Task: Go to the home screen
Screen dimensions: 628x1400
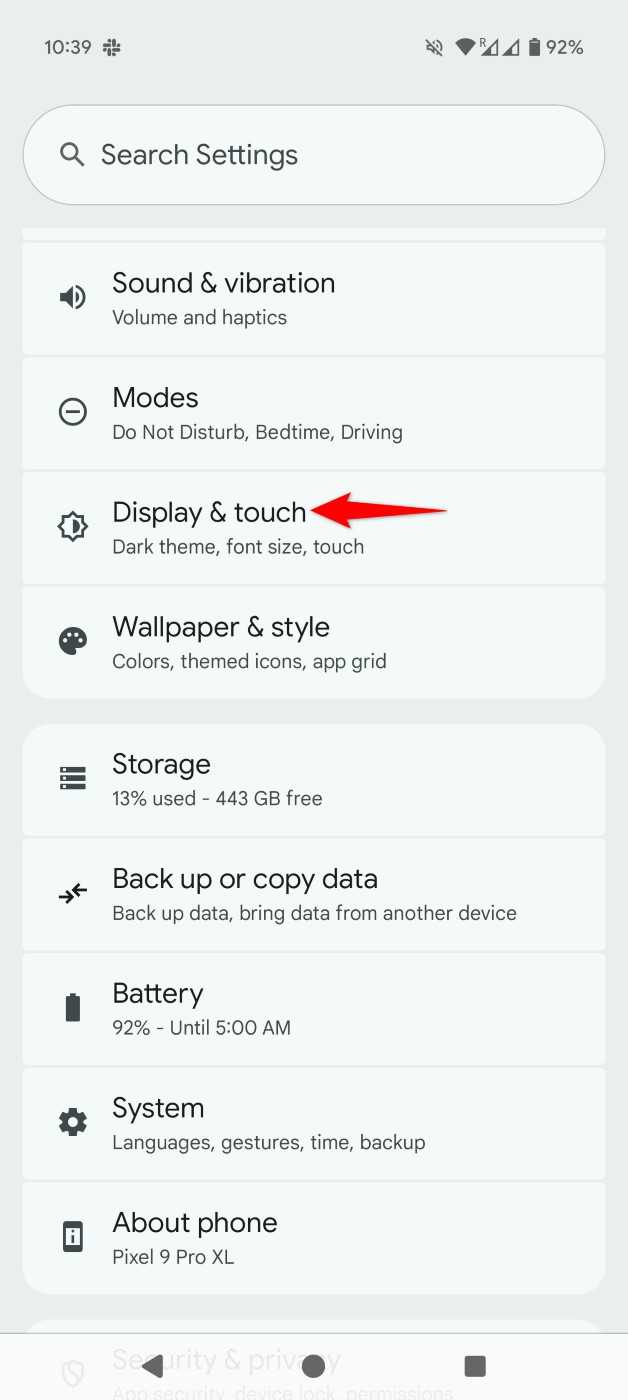Action: (314, 1366)
